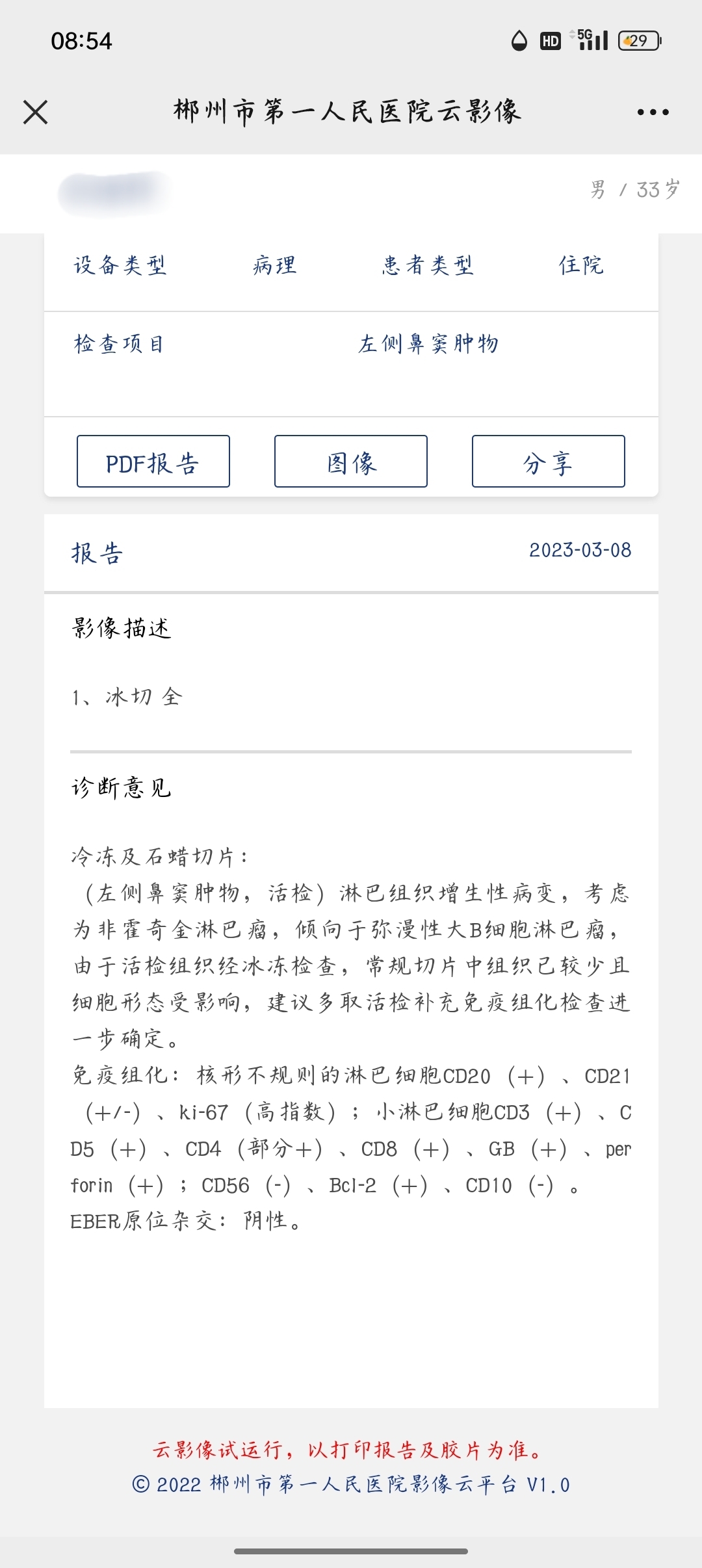The height and width of the screenshot is (1568, 702).
Task: Open the three-dot overflow menu
Action: tap(653, 112)
